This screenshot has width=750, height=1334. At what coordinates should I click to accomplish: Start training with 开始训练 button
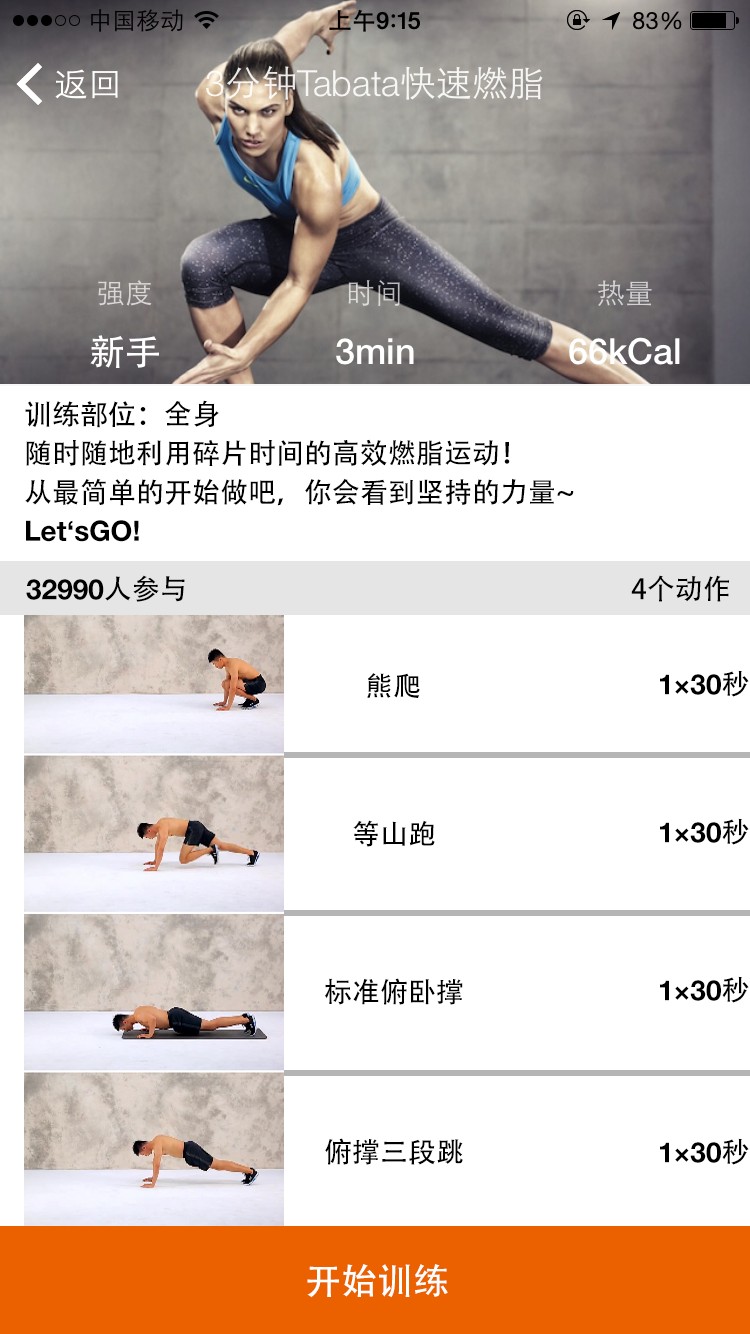pyautogui.click(x=375, y=1281)
